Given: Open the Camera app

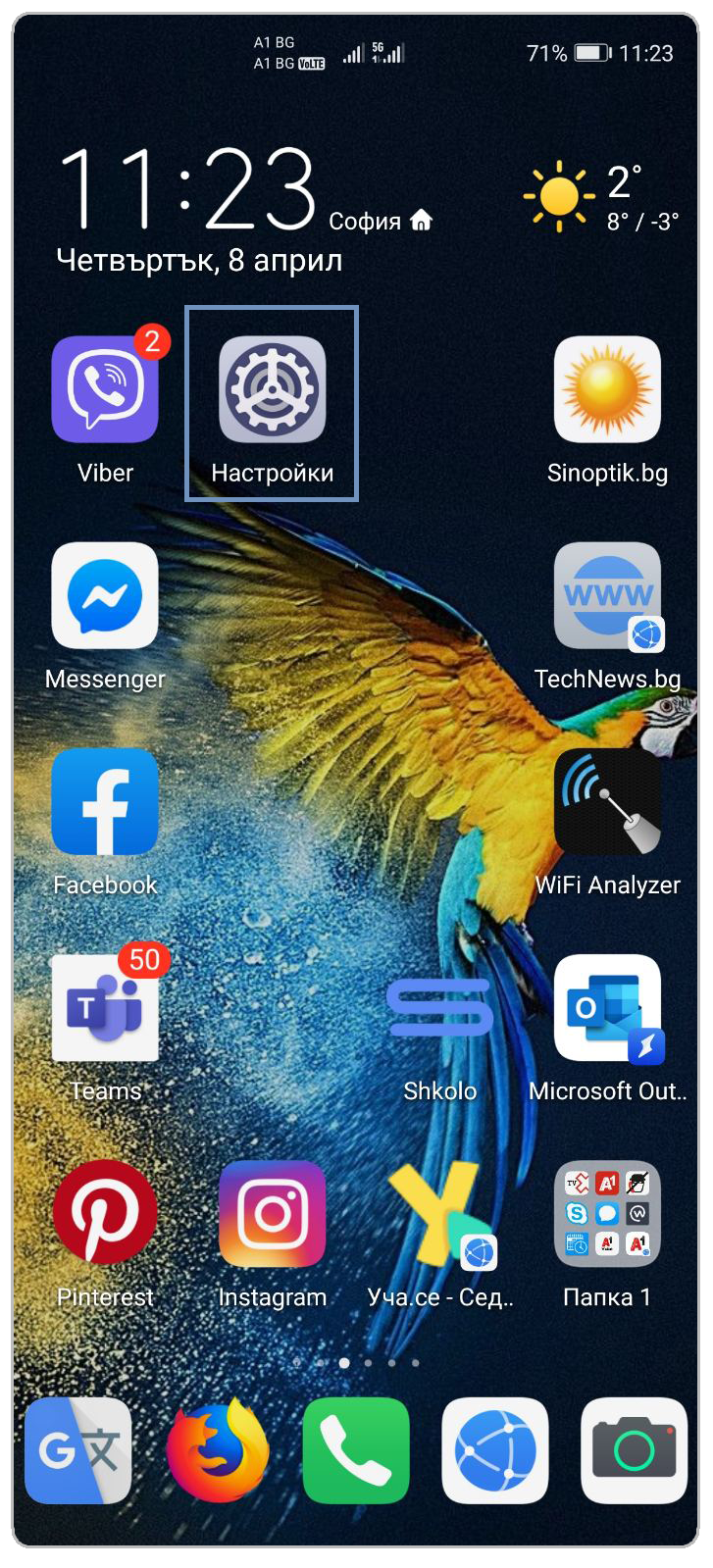Looking at the screenshot, I should pyautogui.click(x=634, y=1450).
